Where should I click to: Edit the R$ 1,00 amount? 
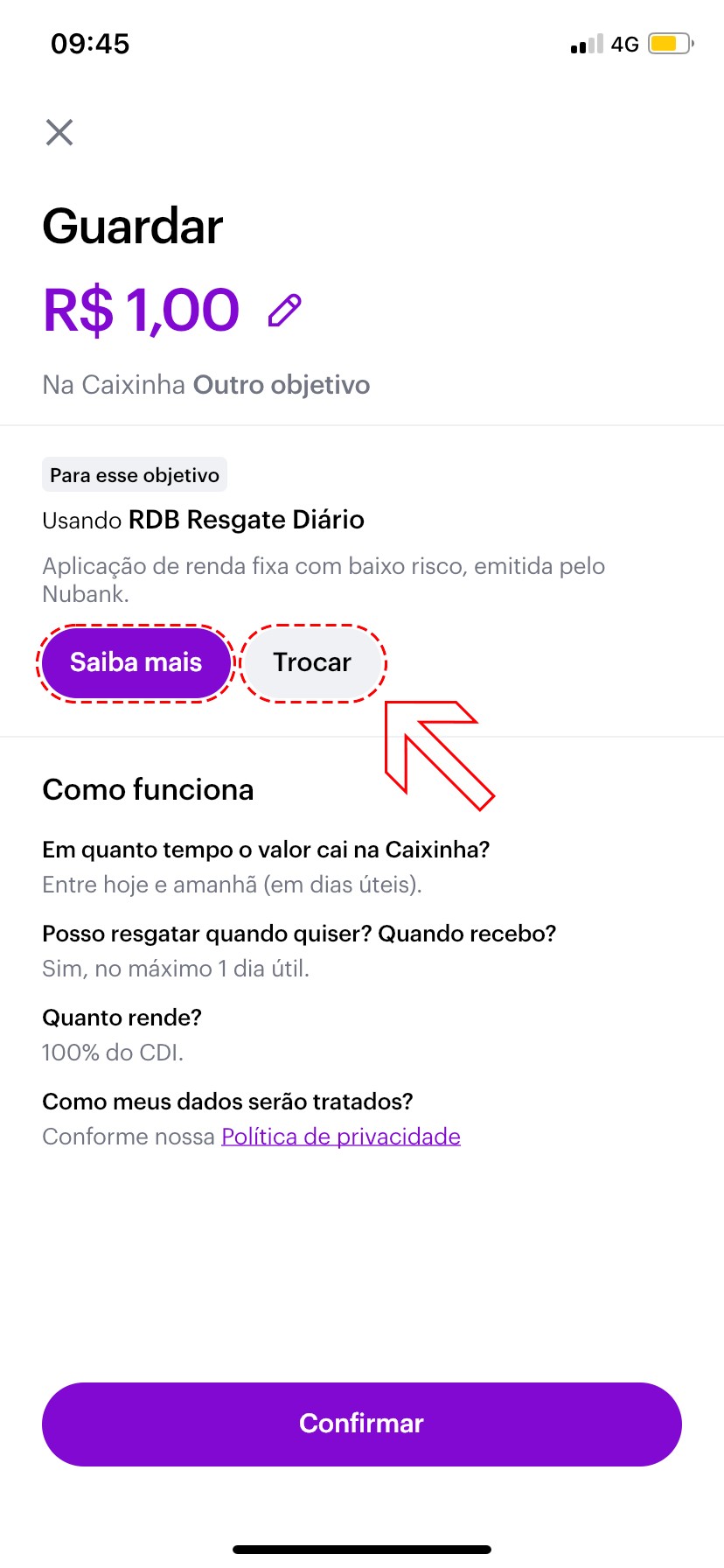point(284,311)
